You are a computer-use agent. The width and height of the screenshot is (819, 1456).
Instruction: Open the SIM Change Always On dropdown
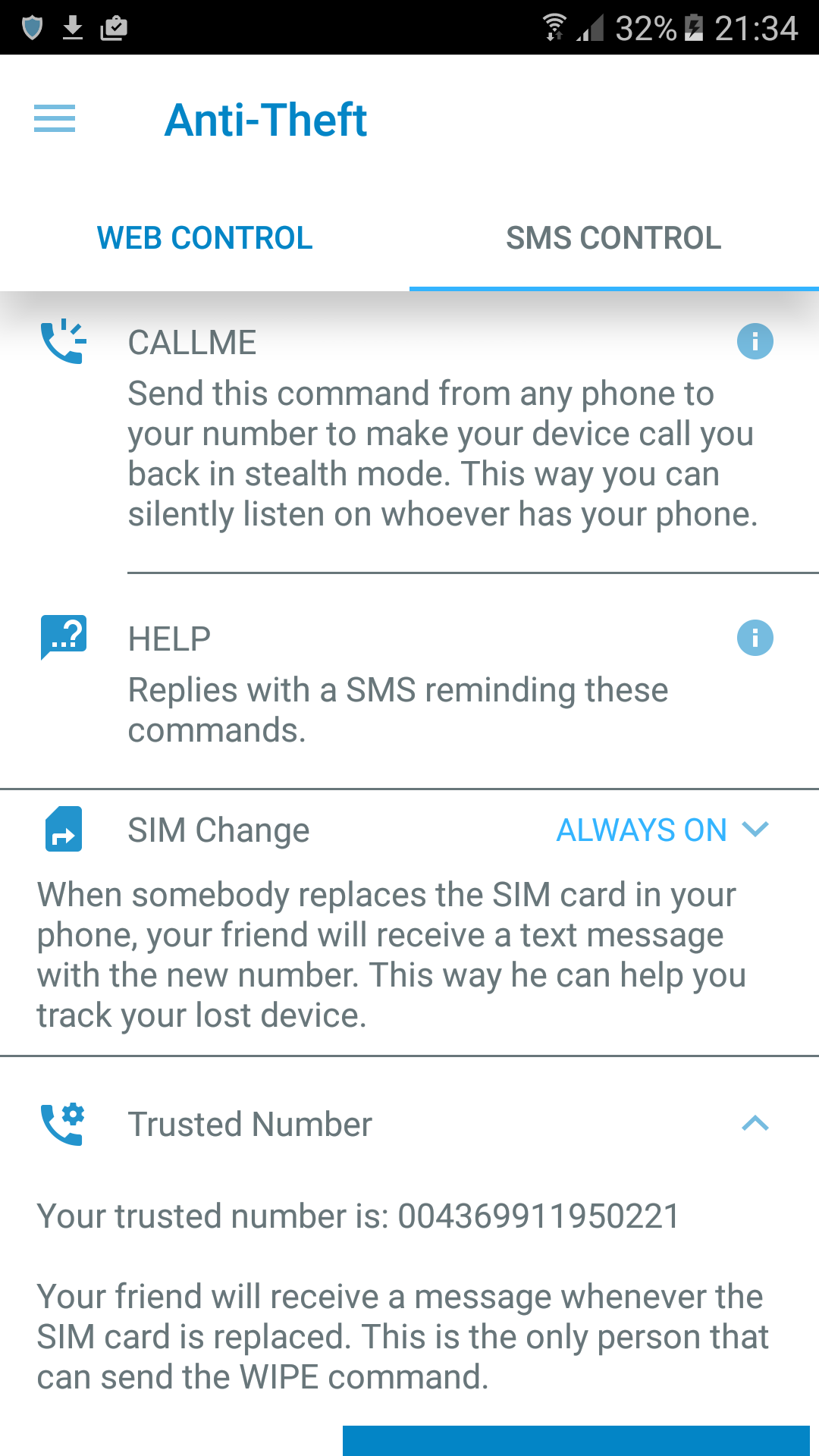(x=662, y=830)
